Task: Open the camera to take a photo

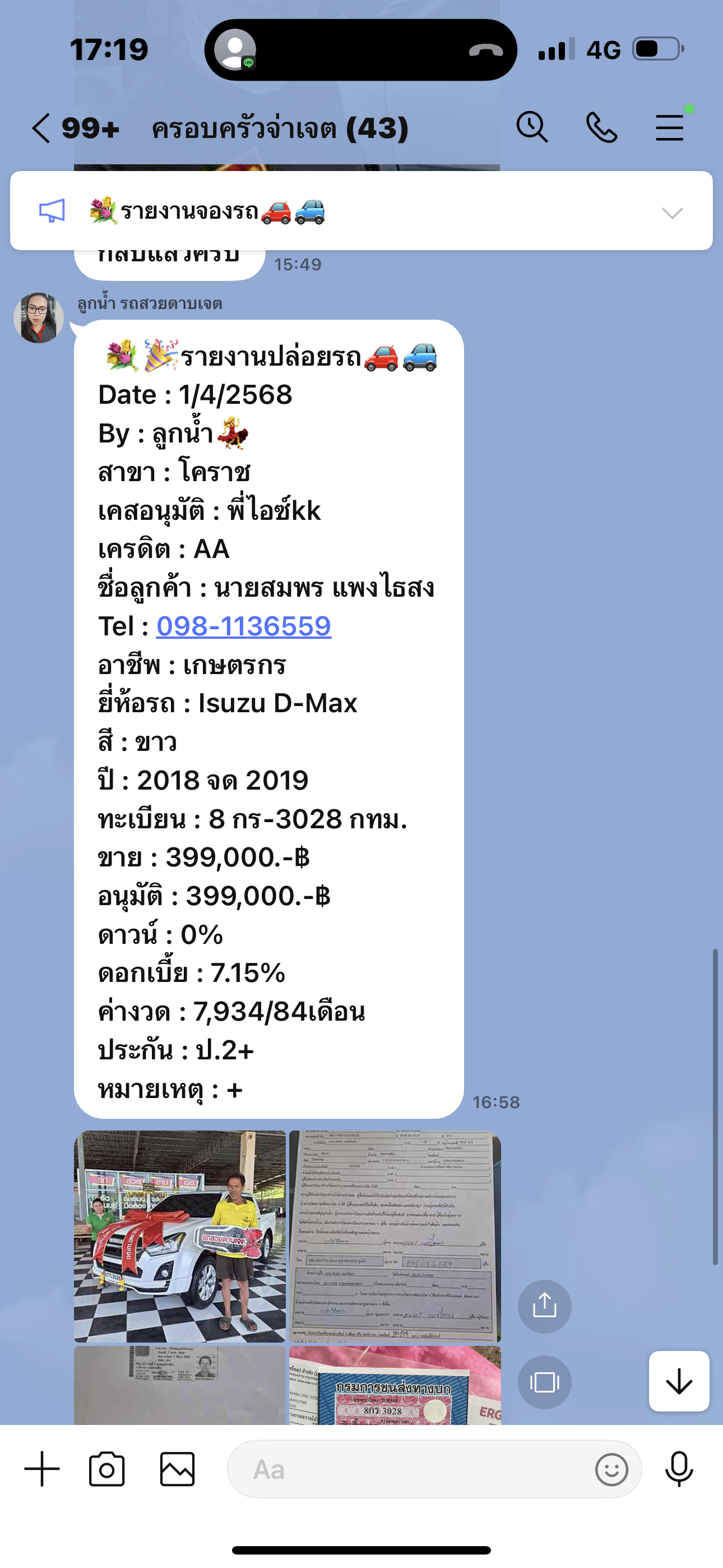Action: click(106, 1469)
